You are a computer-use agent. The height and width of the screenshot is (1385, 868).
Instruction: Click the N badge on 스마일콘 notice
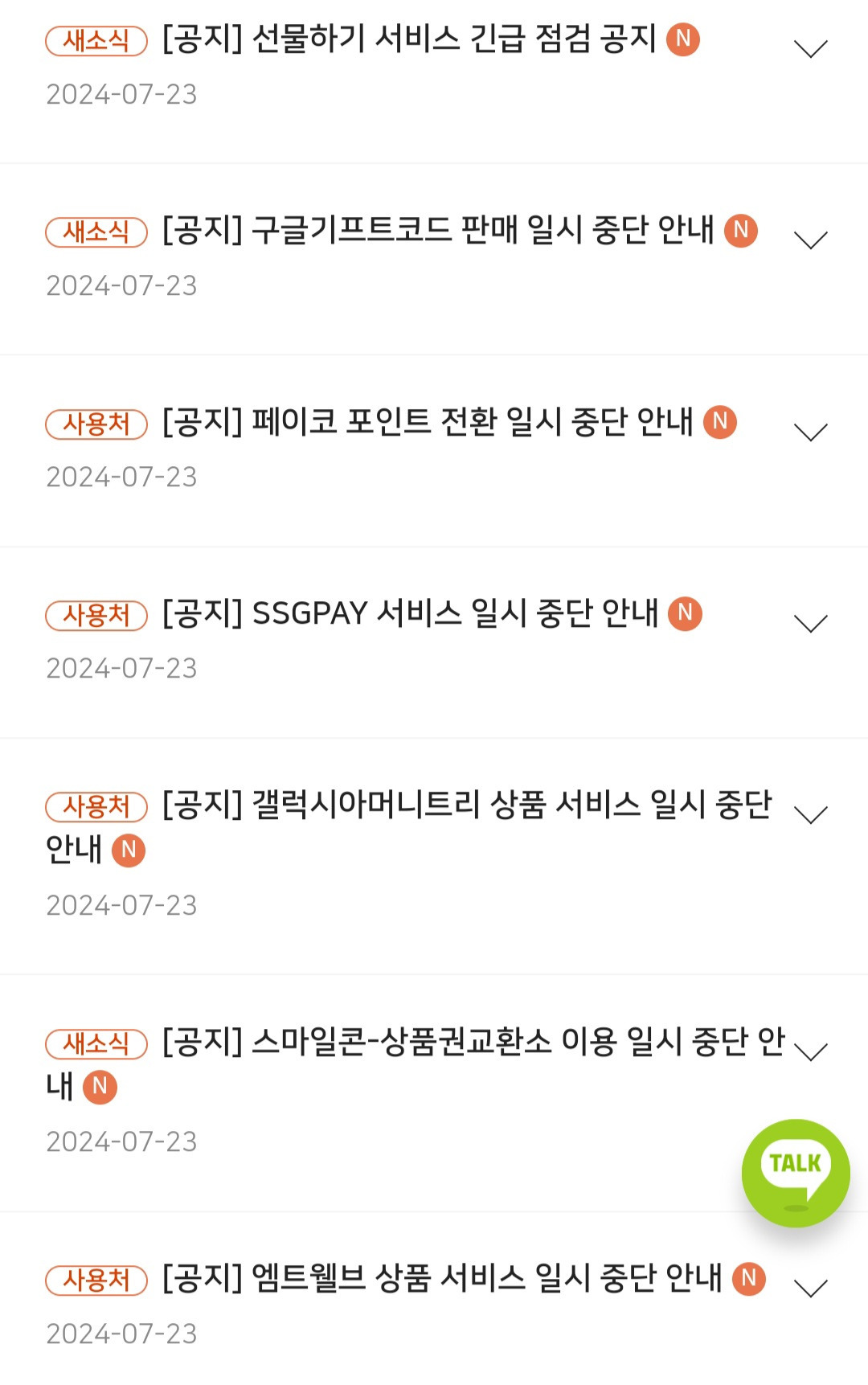[x=100, y=1087]
